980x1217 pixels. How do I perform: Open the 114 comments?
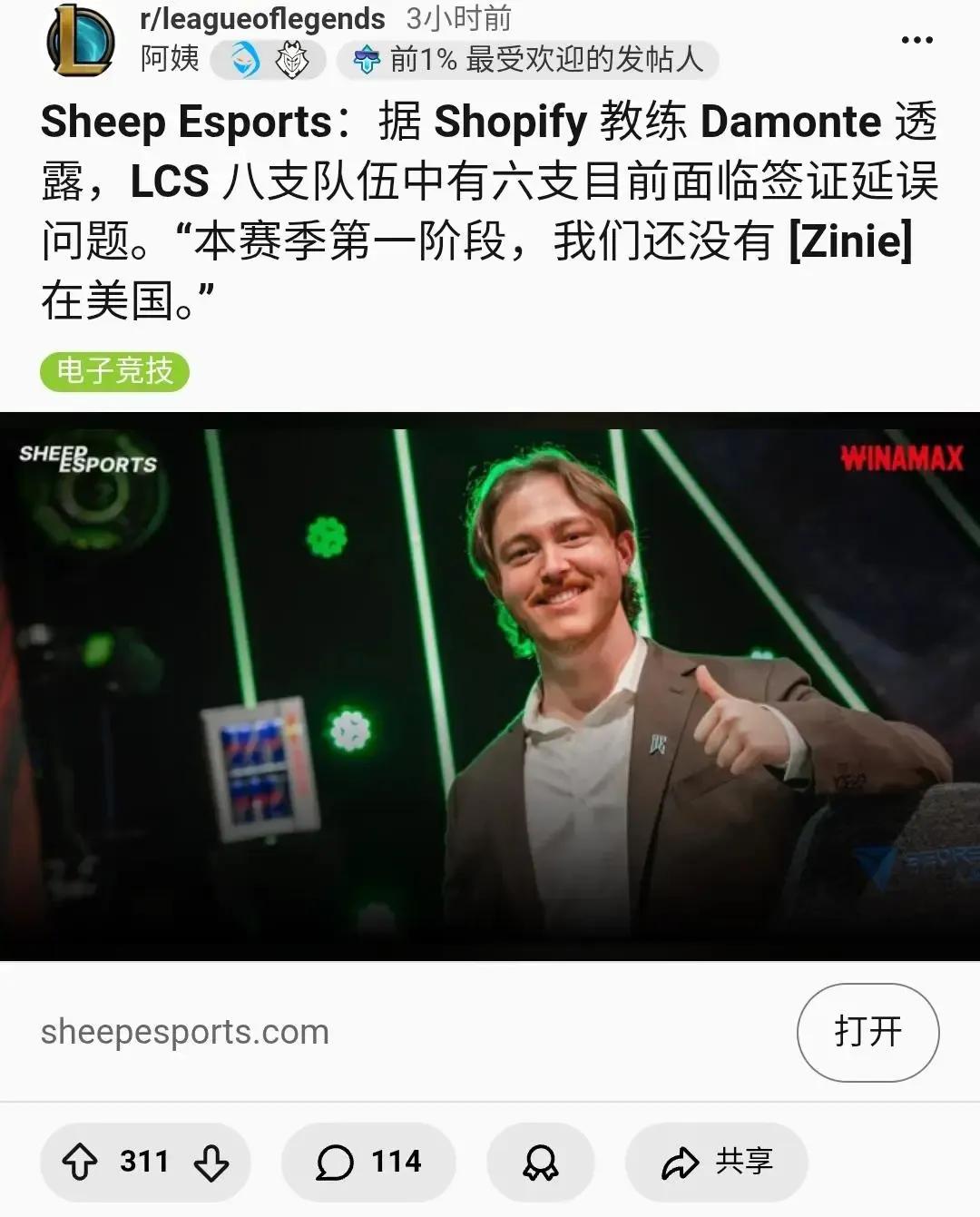[368, 1162]
